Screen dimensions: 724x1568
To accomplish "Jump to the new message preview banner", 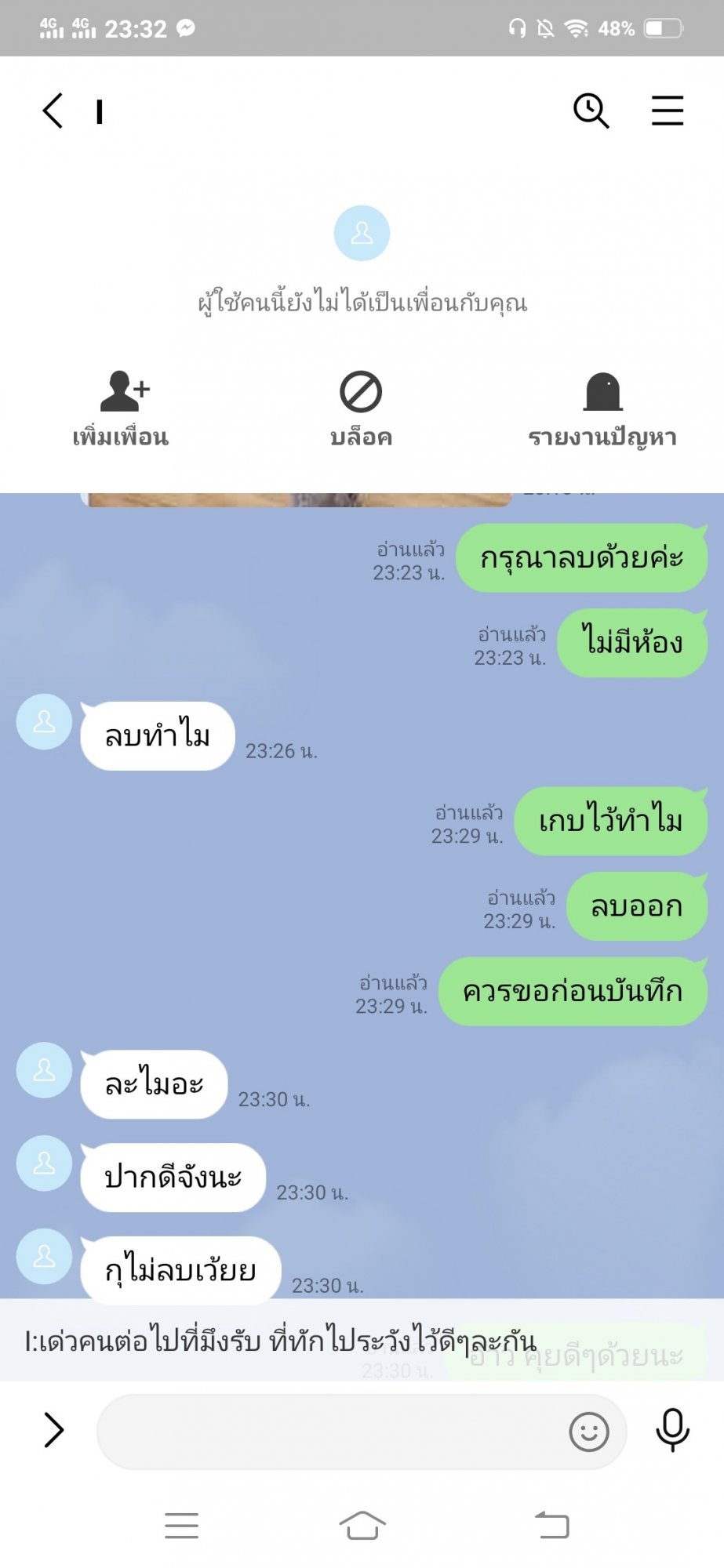I will 362,1340.
